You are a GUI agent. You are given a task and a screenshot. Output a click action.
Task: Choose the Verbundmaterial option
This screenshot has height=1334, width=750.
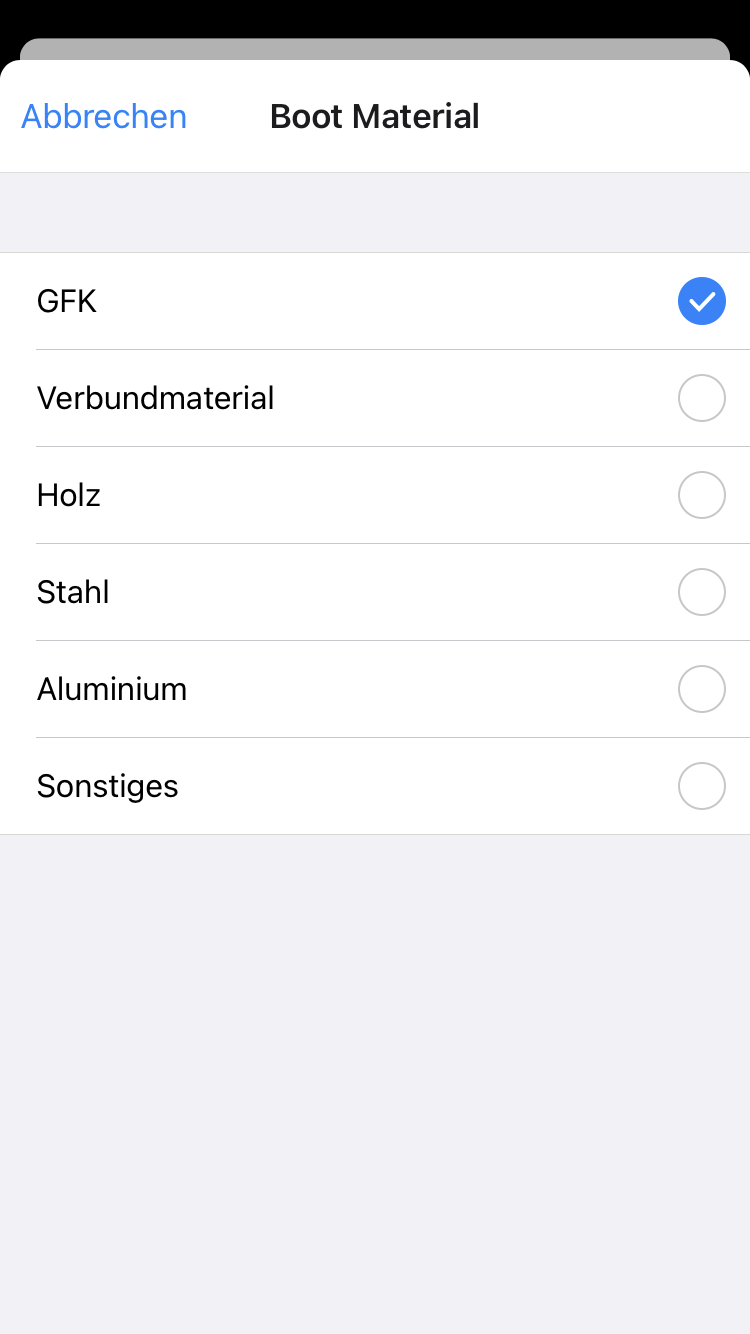coord(375,398)
